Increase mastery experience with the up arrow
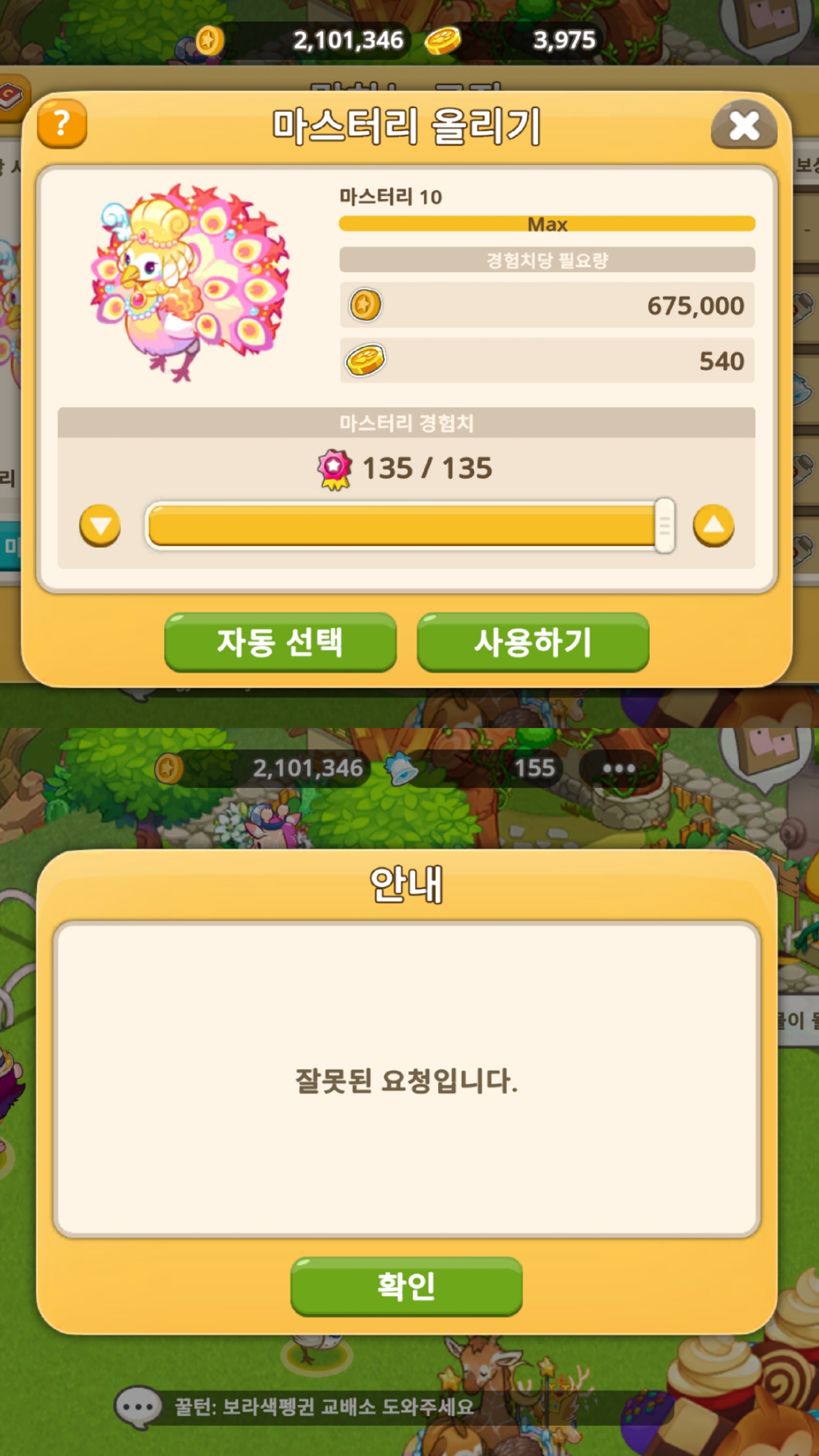Screen dimensions: 819x1456 (x=713, y=526)
